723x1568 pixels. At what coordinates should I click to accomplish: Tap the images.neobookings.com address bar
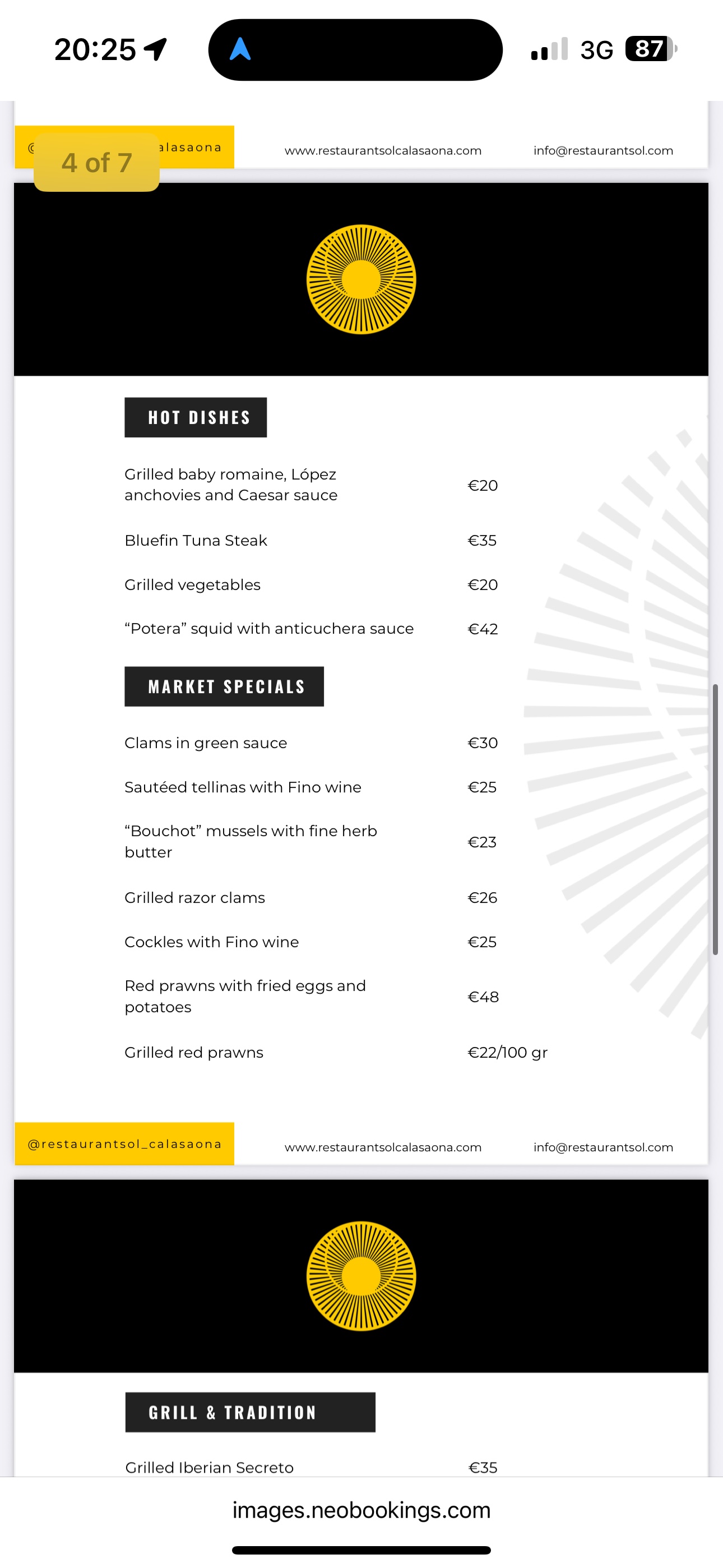pos(361,1510)
